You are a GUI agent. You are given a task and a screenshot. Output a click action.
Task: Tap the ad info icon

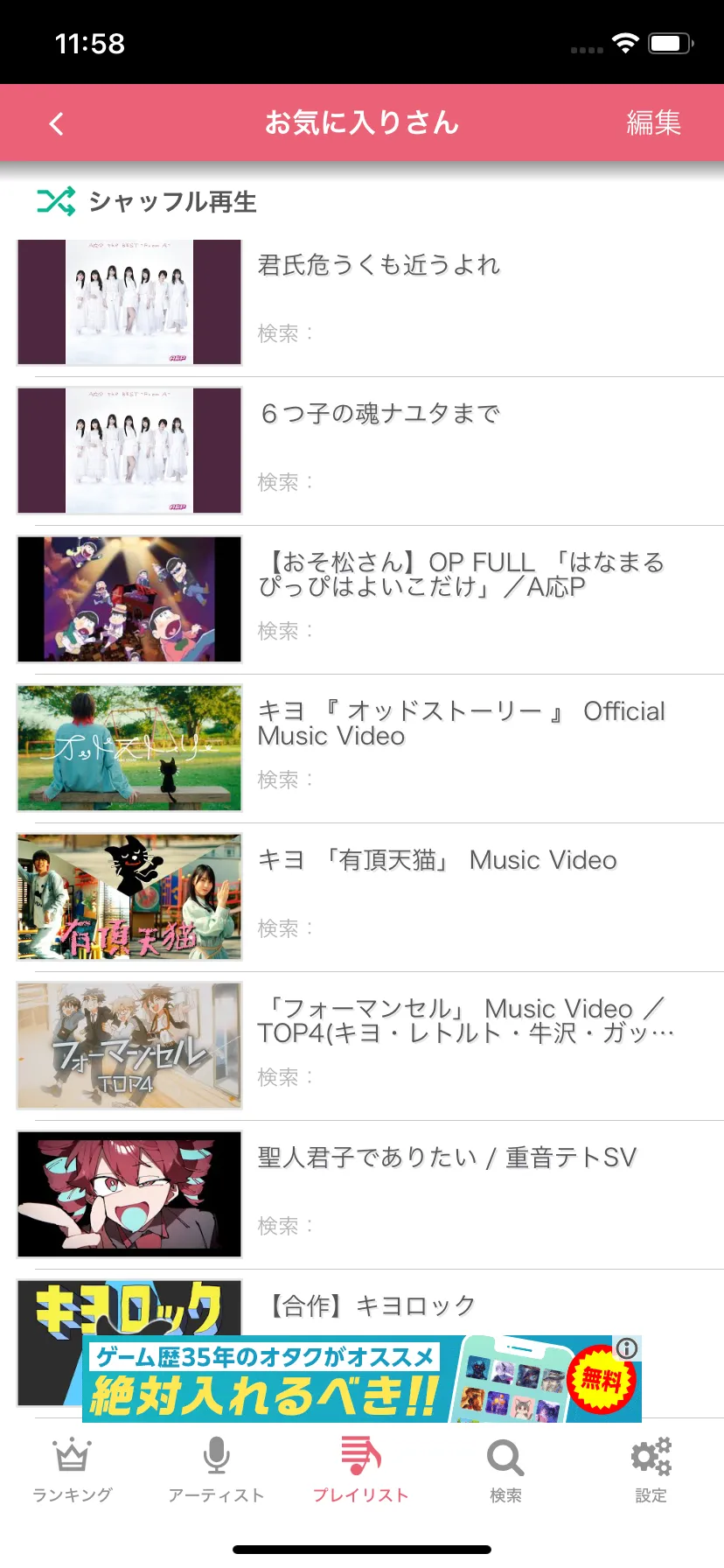pyautogui.click(x=627, y=1348)
